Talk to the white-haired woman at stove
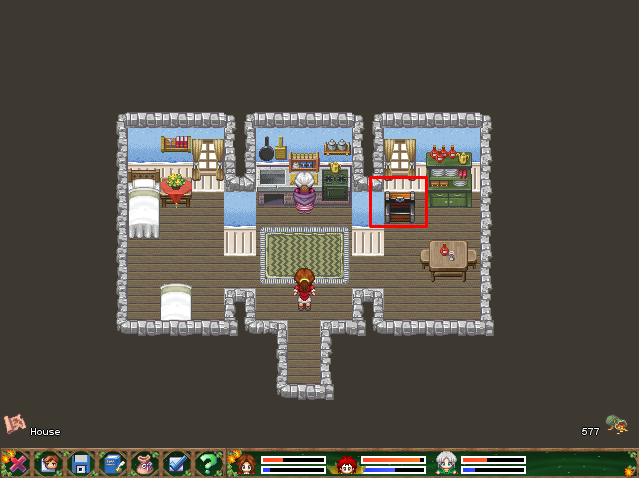639x478 pixels. [x=304, y=191]
